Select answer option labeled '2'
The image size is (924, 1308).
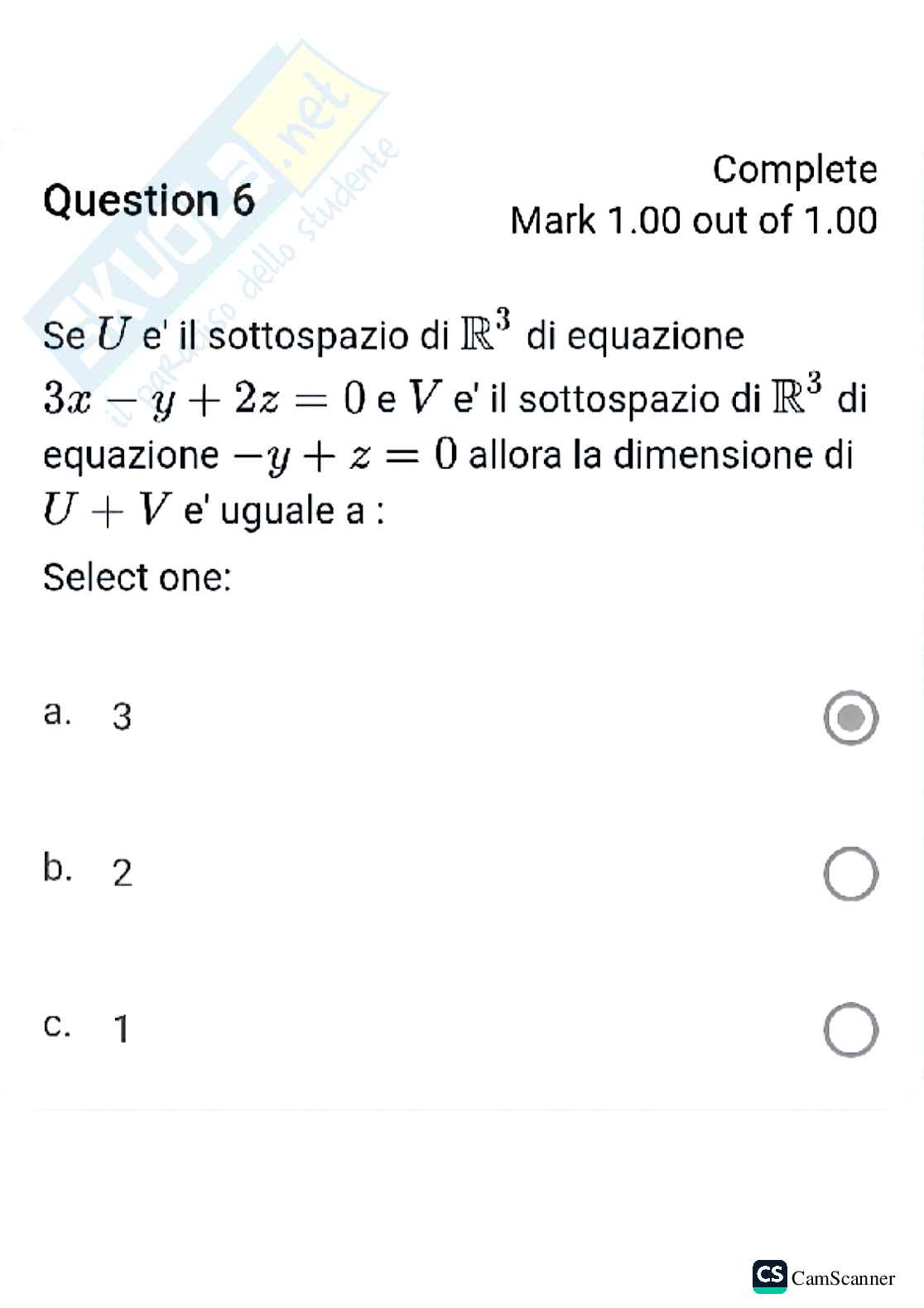pos(121,874)
